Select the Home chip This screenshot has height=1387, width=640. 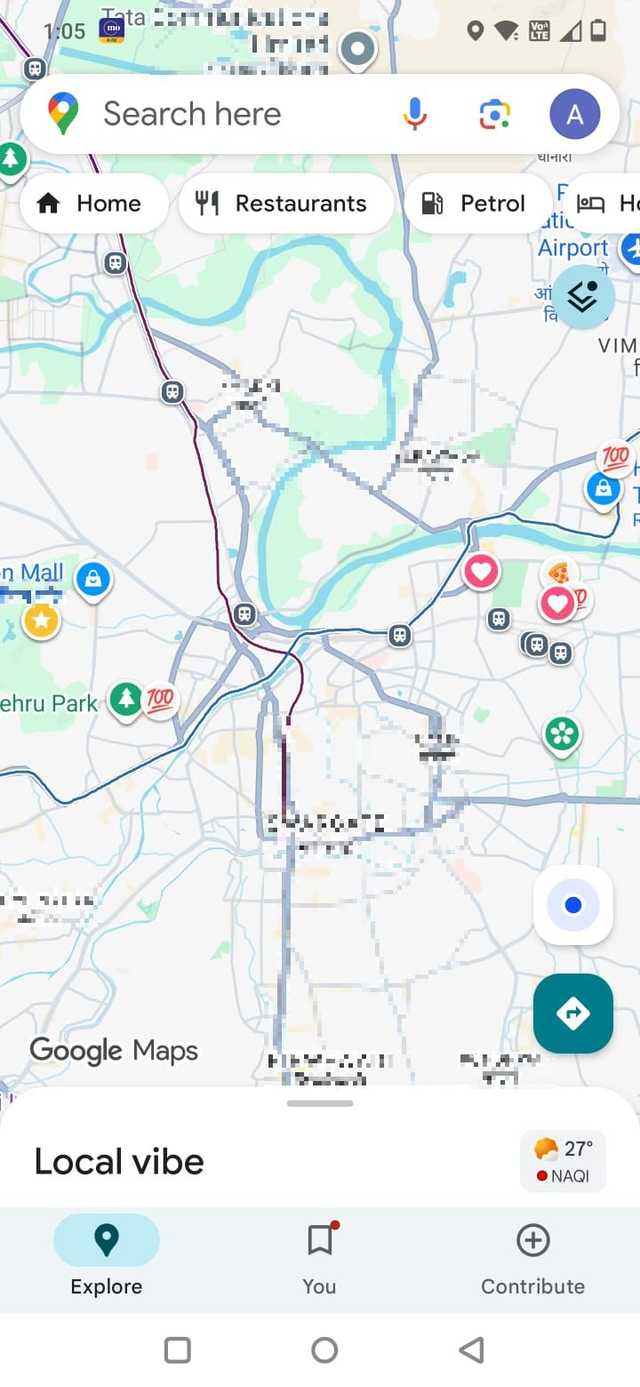point(90,203)
